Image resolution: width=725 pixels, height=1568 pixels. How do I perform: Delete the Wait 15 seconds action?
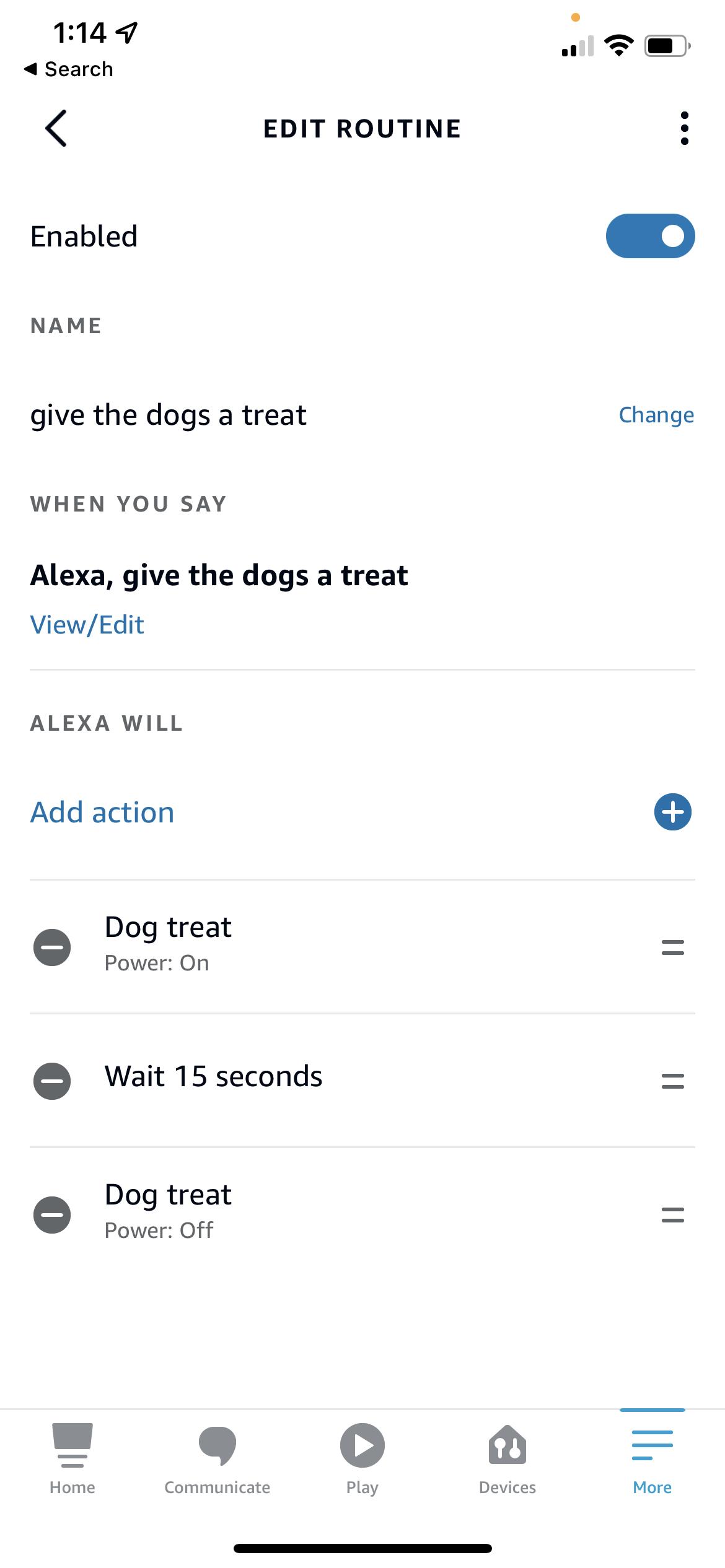[x=52, y=1081]
